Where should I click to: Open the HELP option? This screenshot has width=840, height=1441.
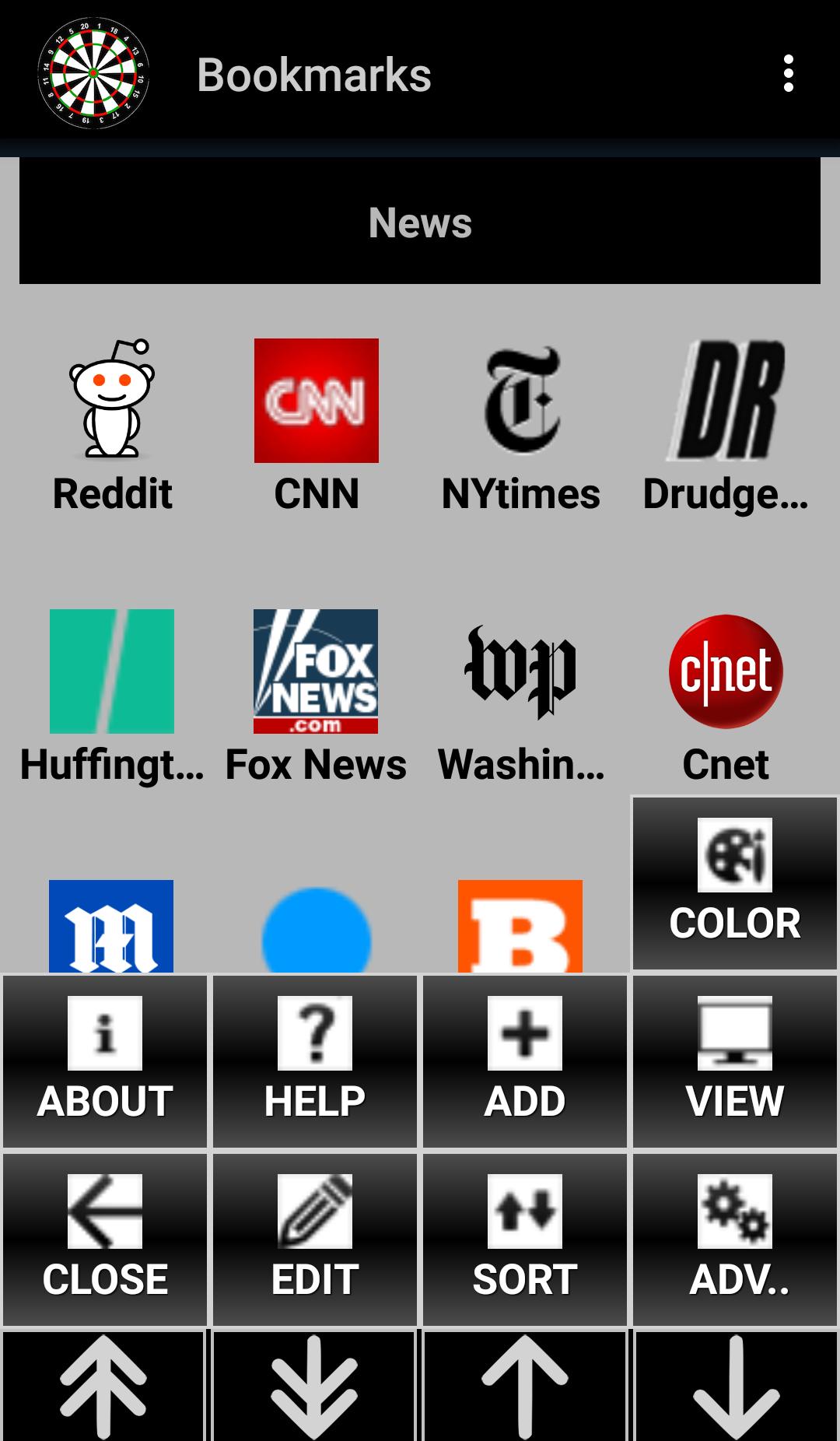(315, 1061)
